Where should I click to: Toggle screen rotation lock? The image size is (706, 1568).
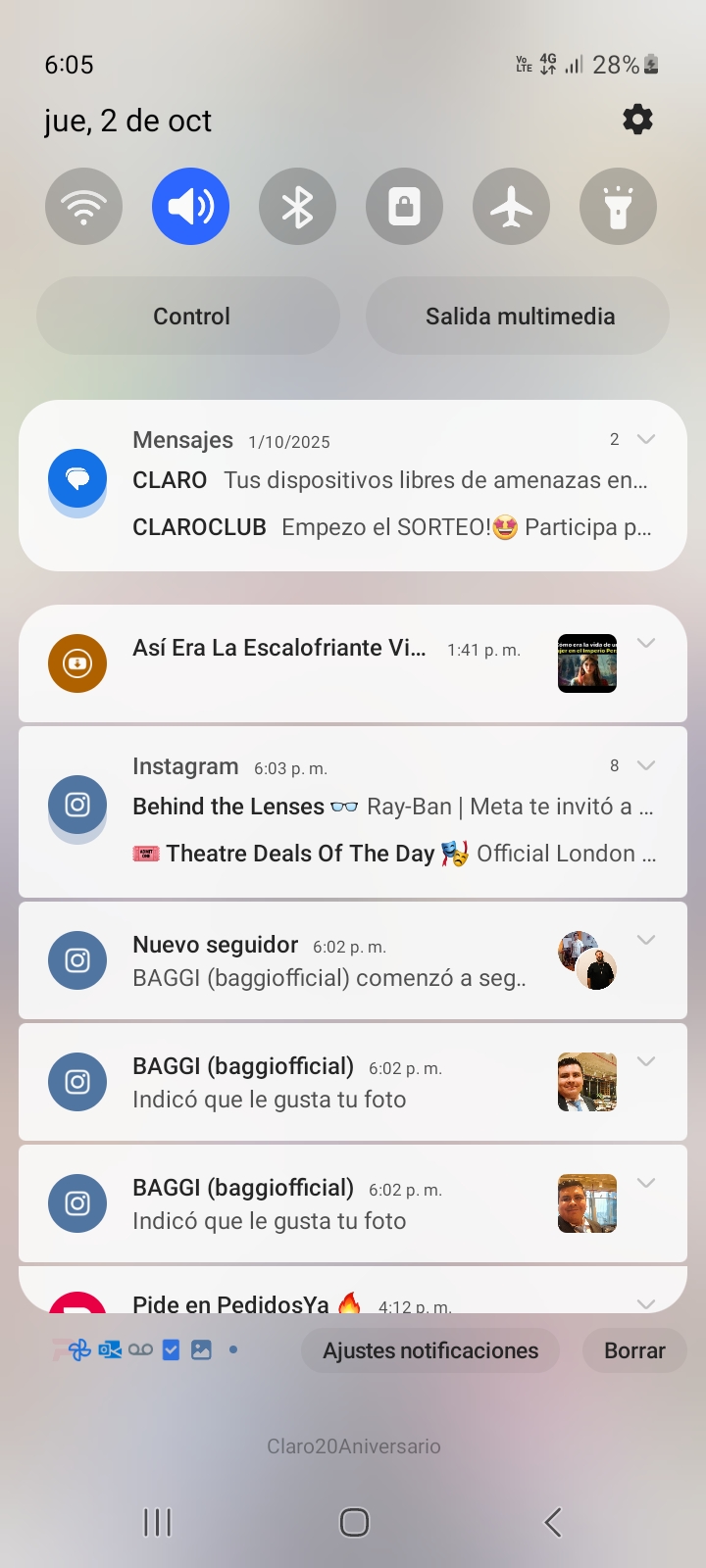click(x=404, y=207)
